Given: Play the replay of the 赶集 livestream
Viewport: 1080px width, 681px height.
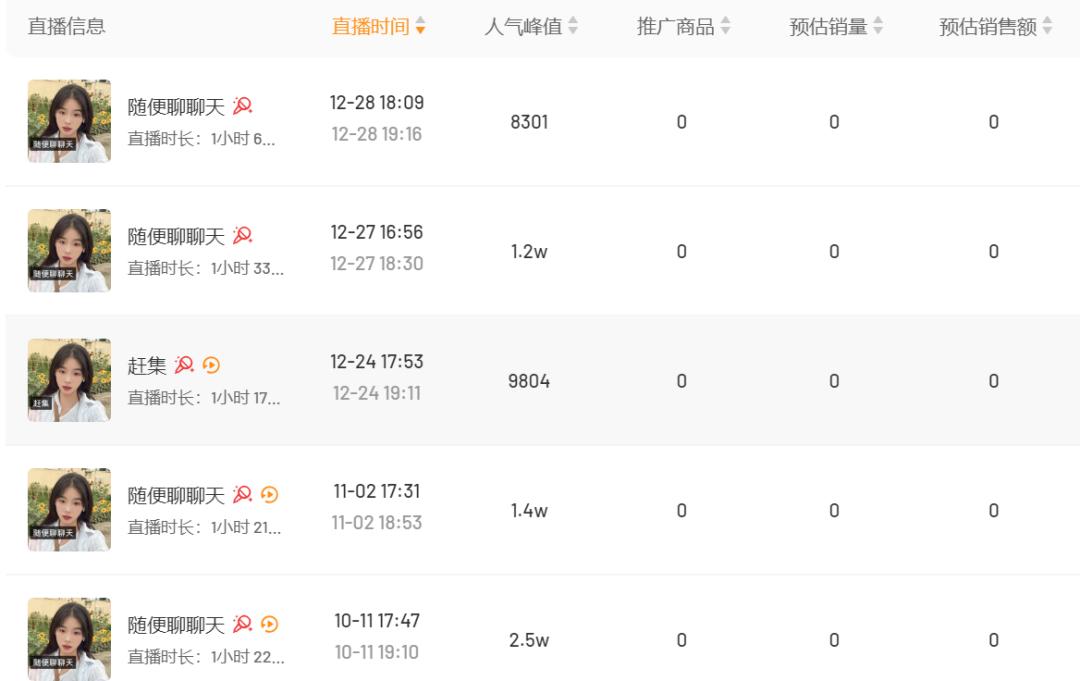Looking at the screenshot, I should (211, 365).
